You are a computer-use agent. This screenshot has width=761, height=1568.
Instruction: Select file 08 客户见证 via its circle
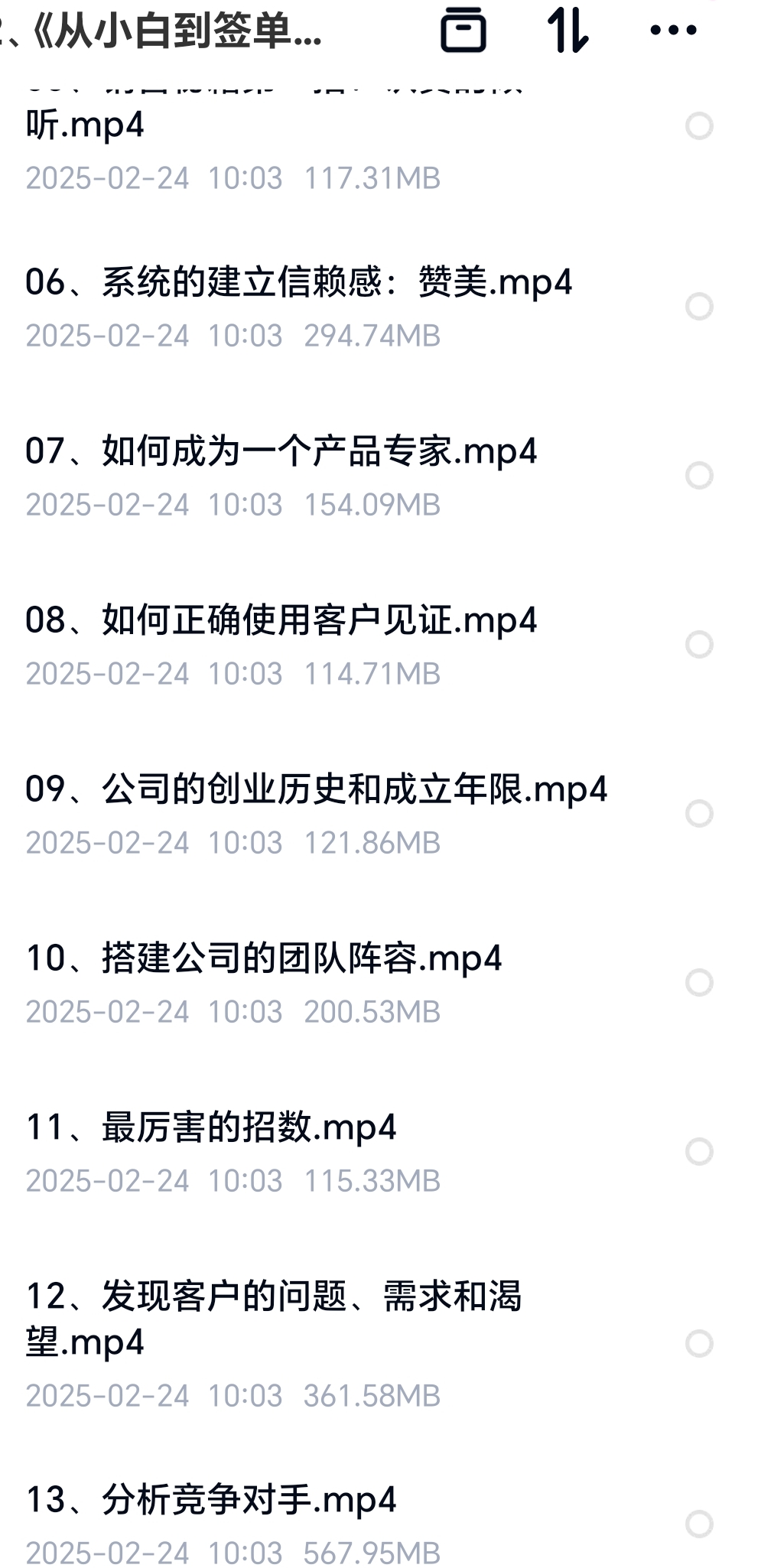(699, 645)
